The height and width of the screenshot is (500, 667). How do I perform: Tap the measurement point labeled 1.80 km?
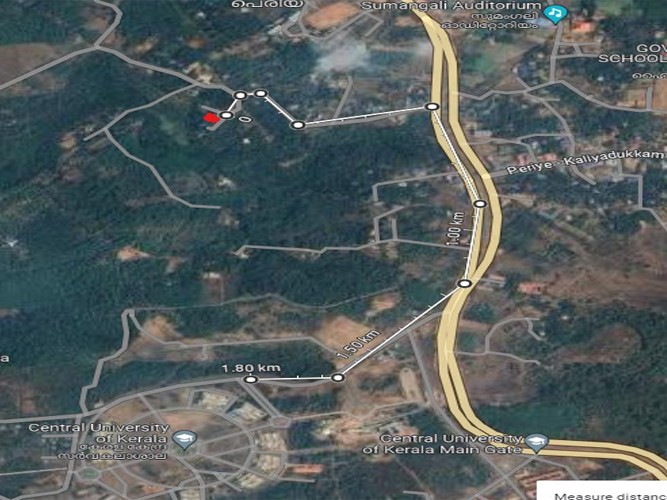pyautogui.click(x=251, y=379)
